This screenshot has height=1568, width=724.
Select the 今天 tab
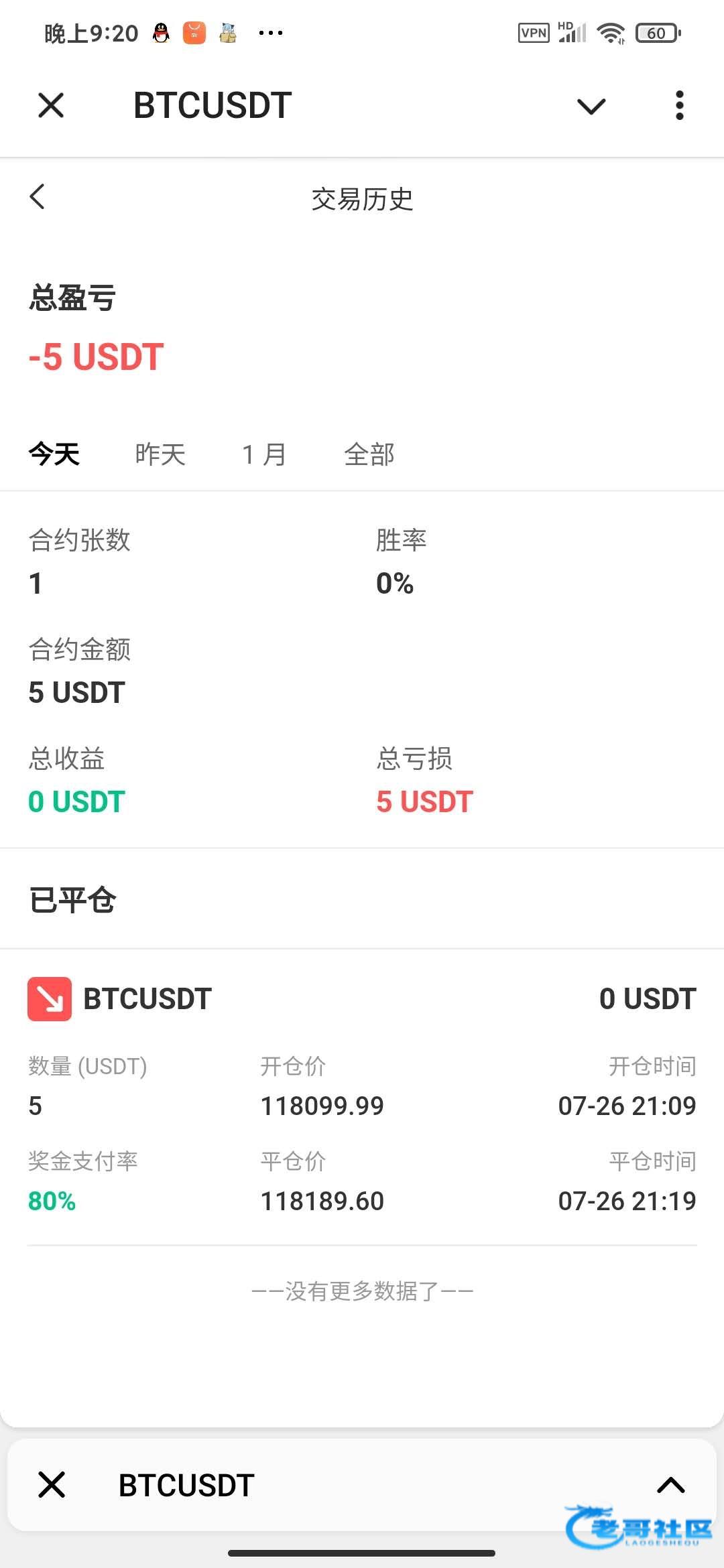point(54,454)
